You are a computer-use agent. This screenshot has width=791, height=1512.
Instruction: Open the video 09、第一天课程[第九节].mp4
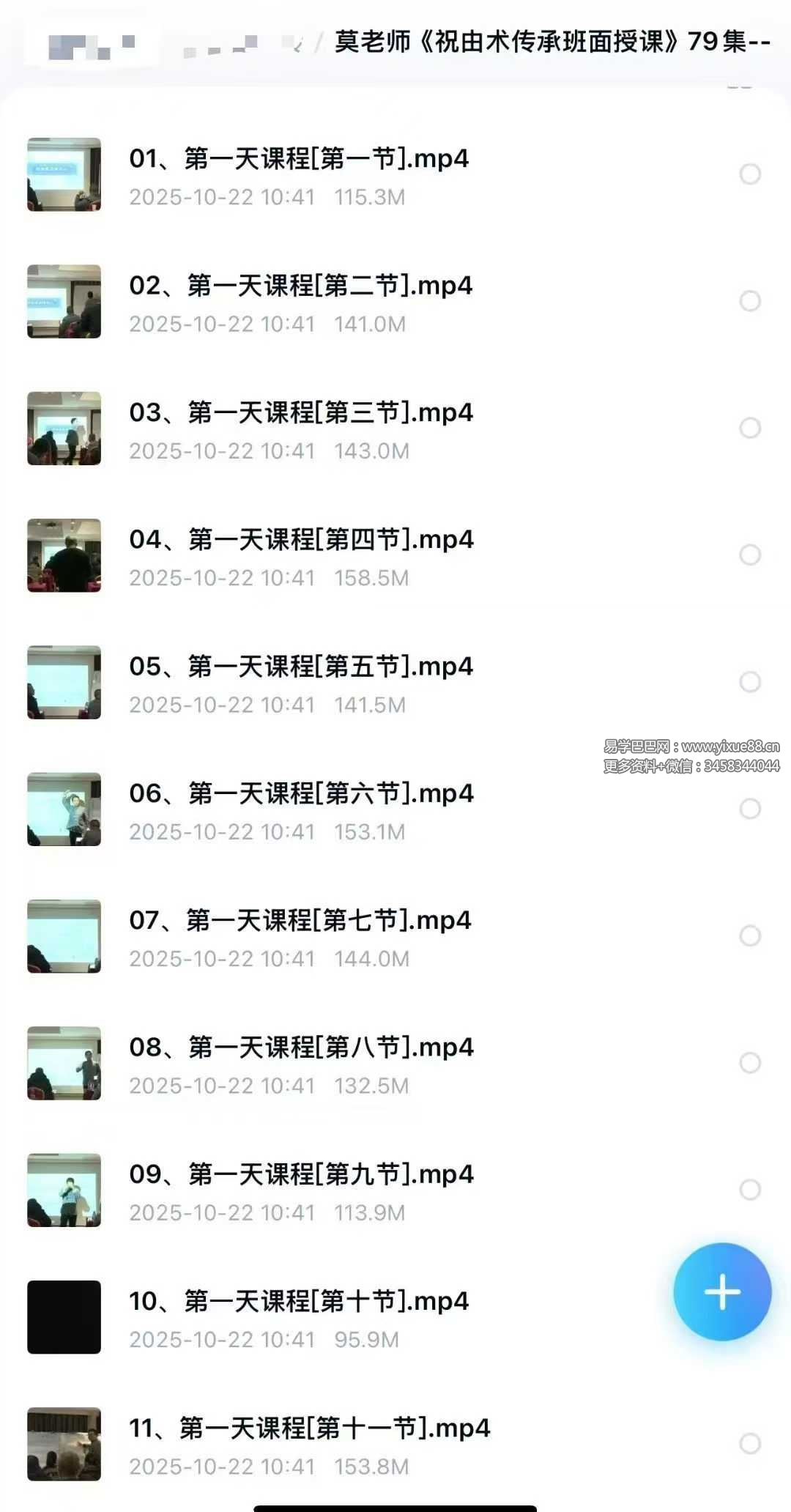click(301, 1175)
